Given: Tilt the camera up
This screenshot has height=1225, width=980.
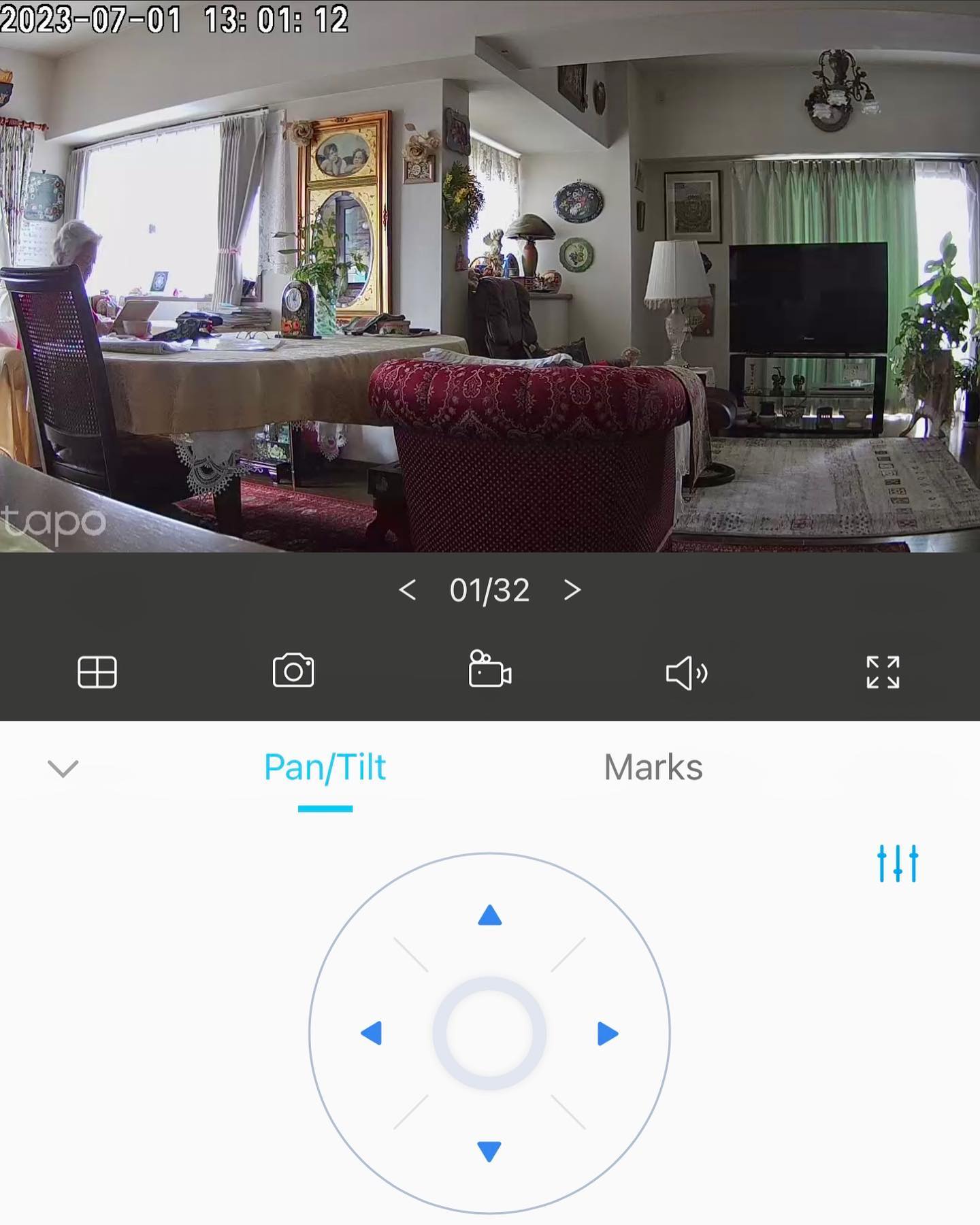Looking at the screenshot, I should [x=490, y=916].
